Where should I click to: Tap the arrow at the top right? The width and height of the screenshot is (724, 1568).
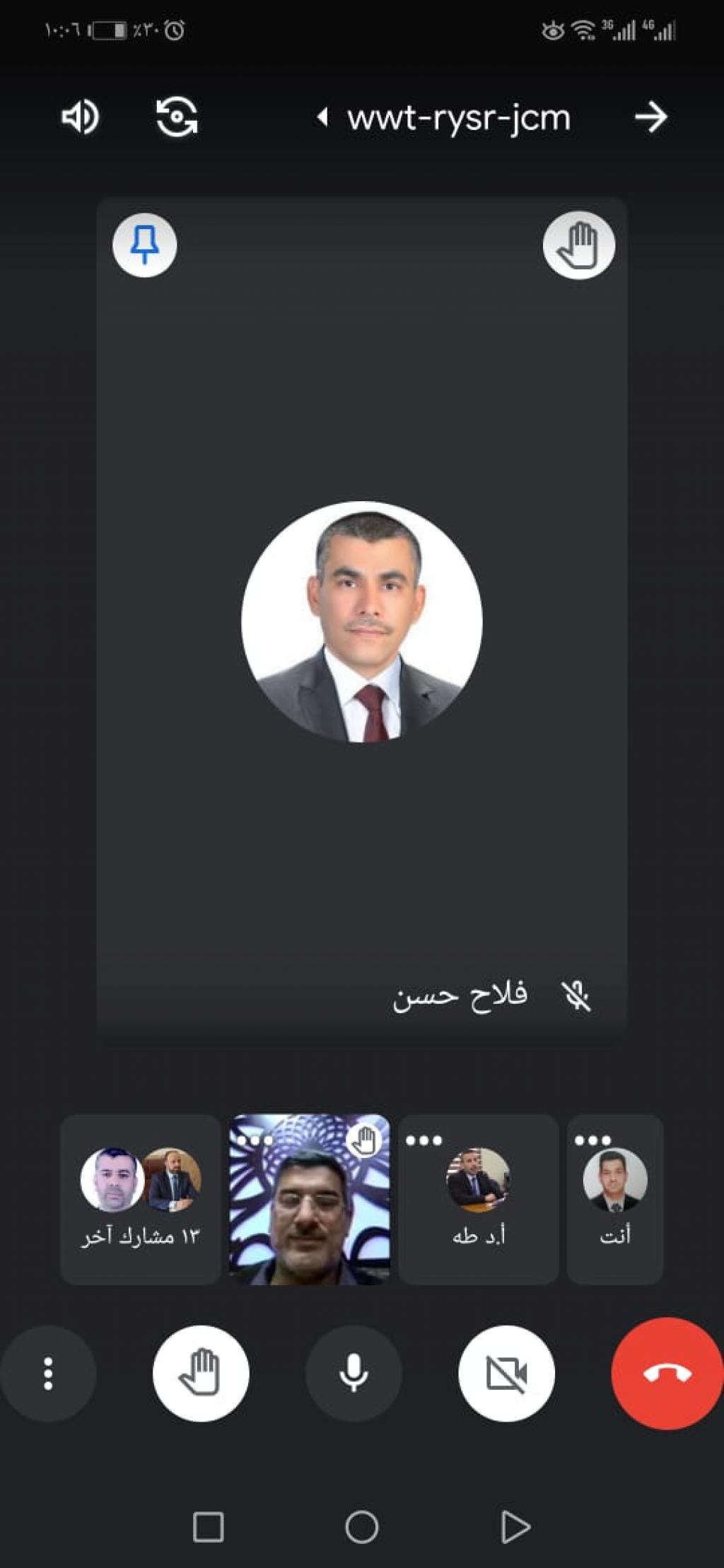[x=650, y=117]
